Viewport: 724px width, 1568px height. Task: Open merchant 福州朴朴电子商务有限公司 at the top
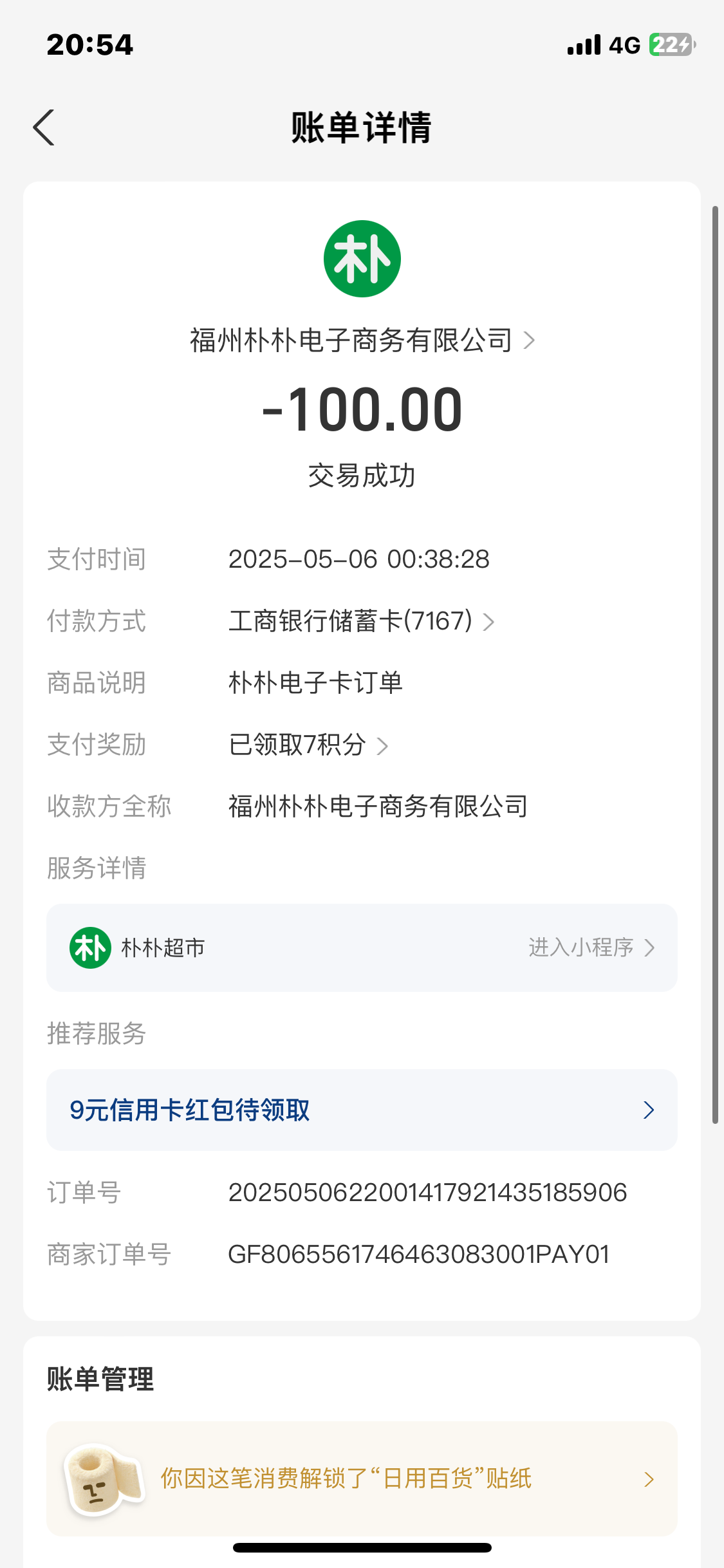(x=362, y=341)
